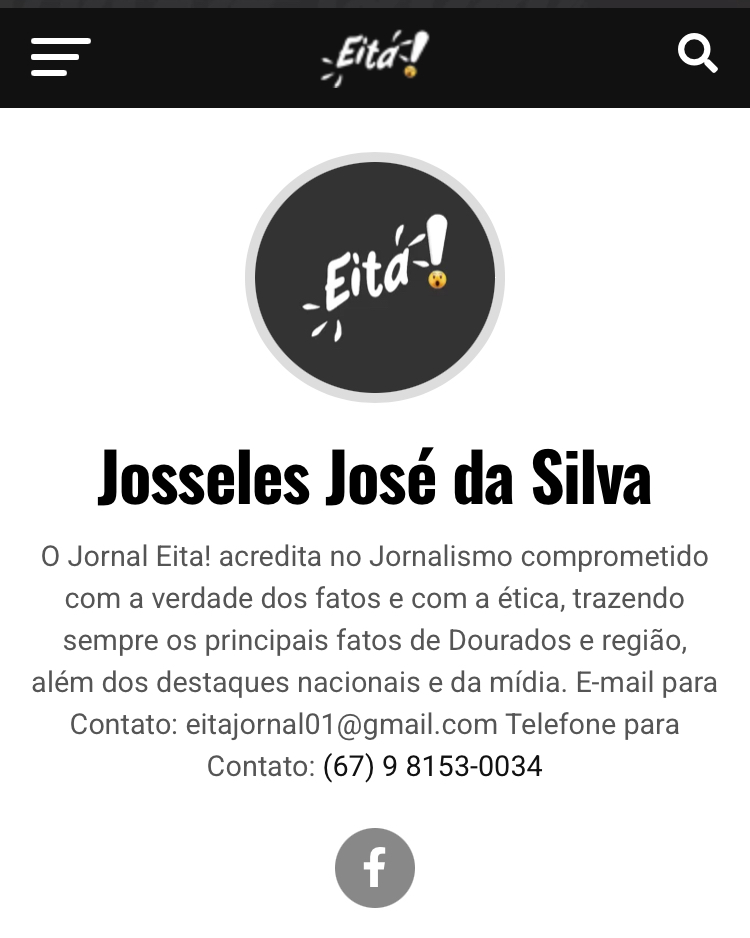Go to homepage via header Eita! logo
Image resolution: width=750 pixels, height=938 pixels.
375,56
